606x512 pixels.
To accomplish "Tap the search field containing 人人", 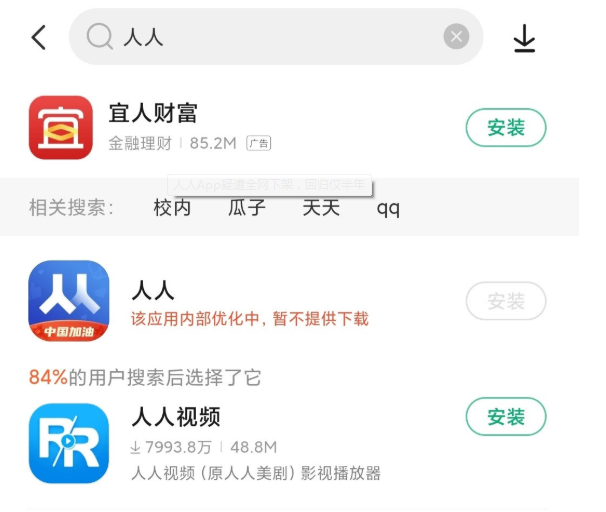I will [x=260, y=38].
